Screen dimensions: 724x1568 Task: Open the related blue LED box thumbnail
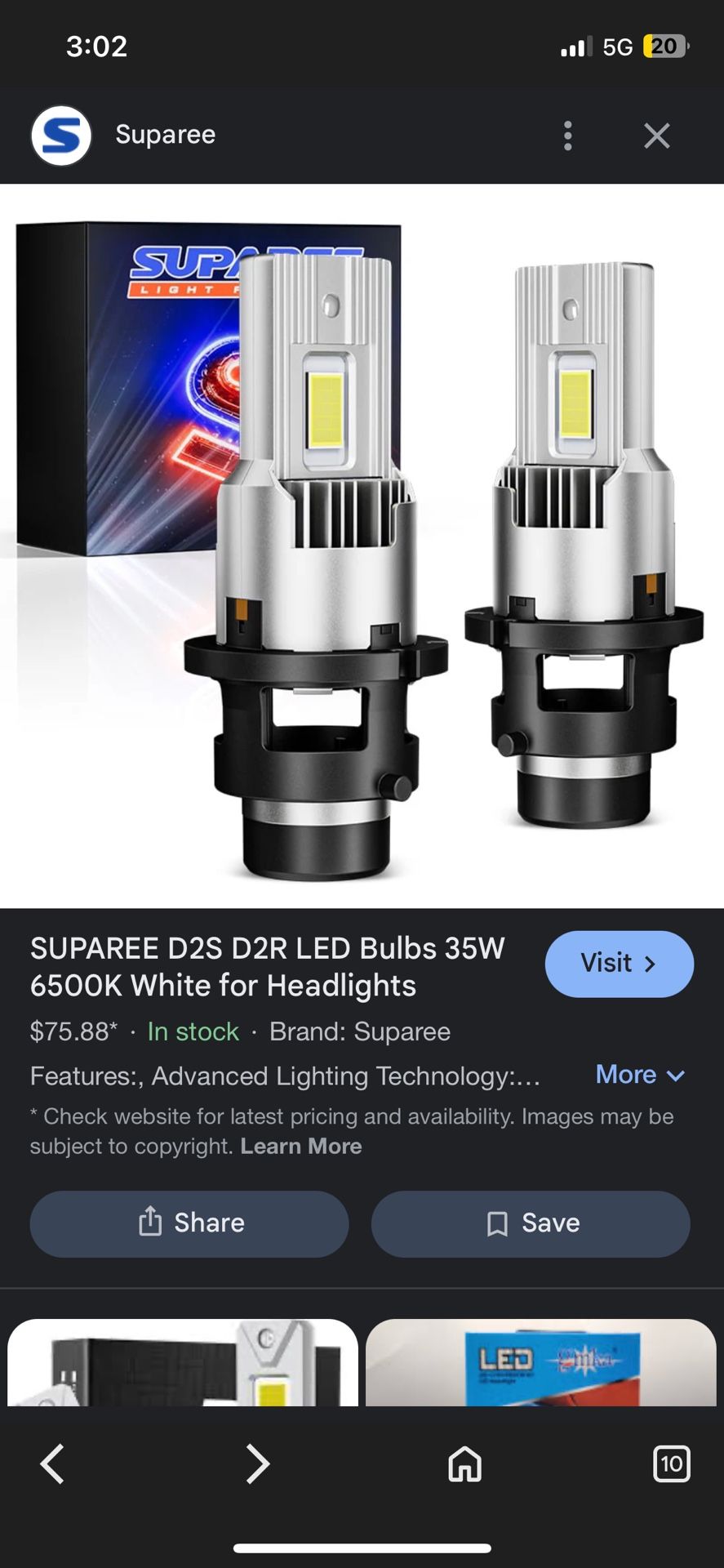(540, 1362)
